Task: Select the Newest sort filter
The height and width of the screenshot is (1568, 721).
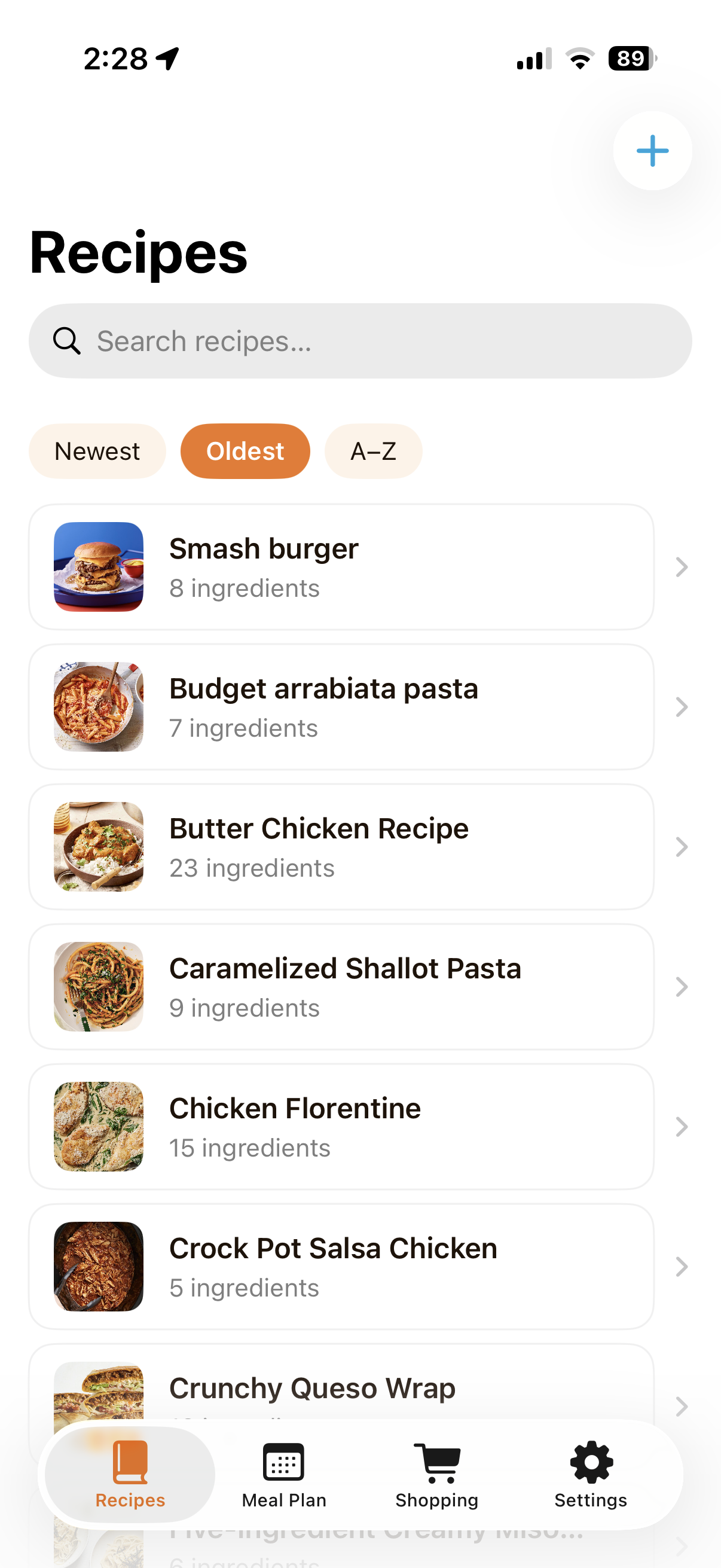Action: (97, 450)
